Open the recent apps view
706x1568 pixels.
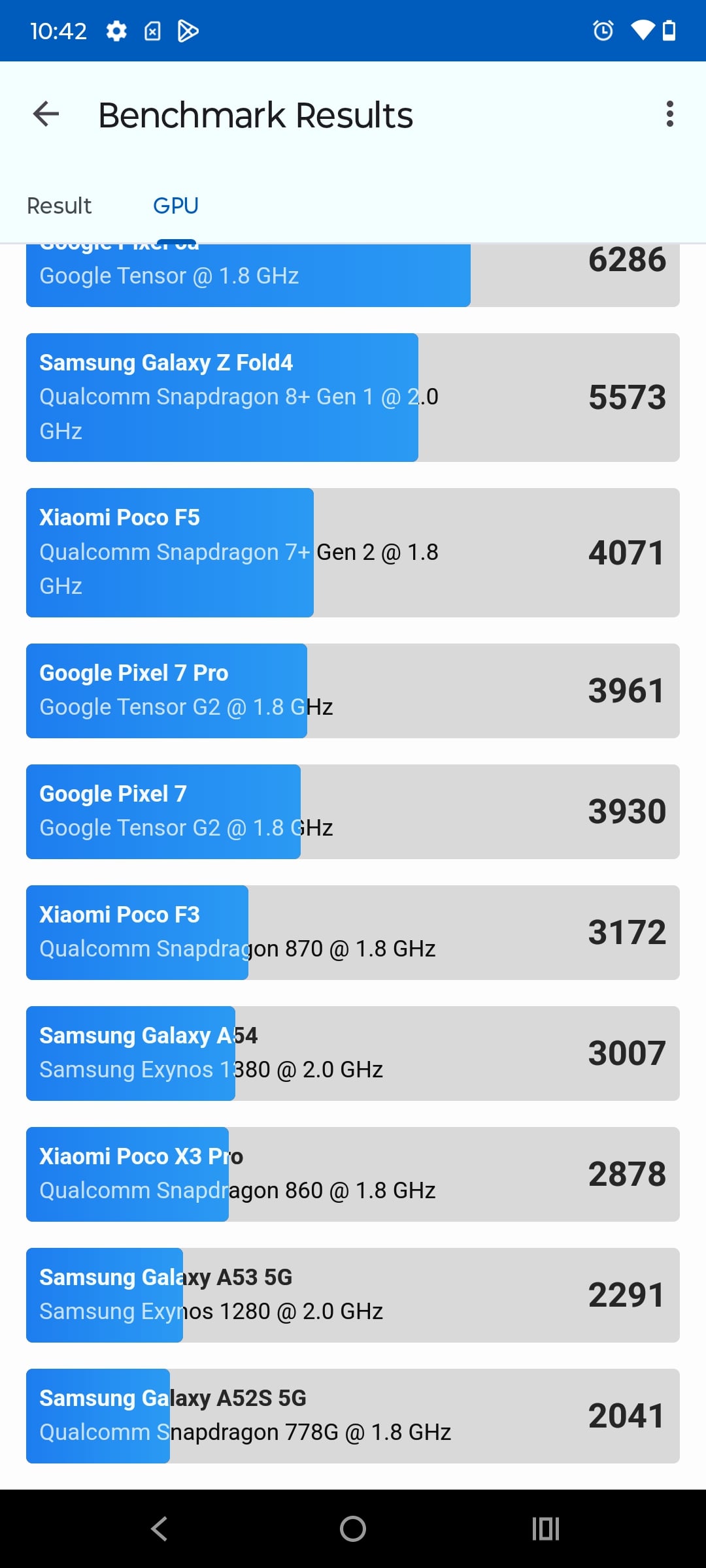point(546,1529)
